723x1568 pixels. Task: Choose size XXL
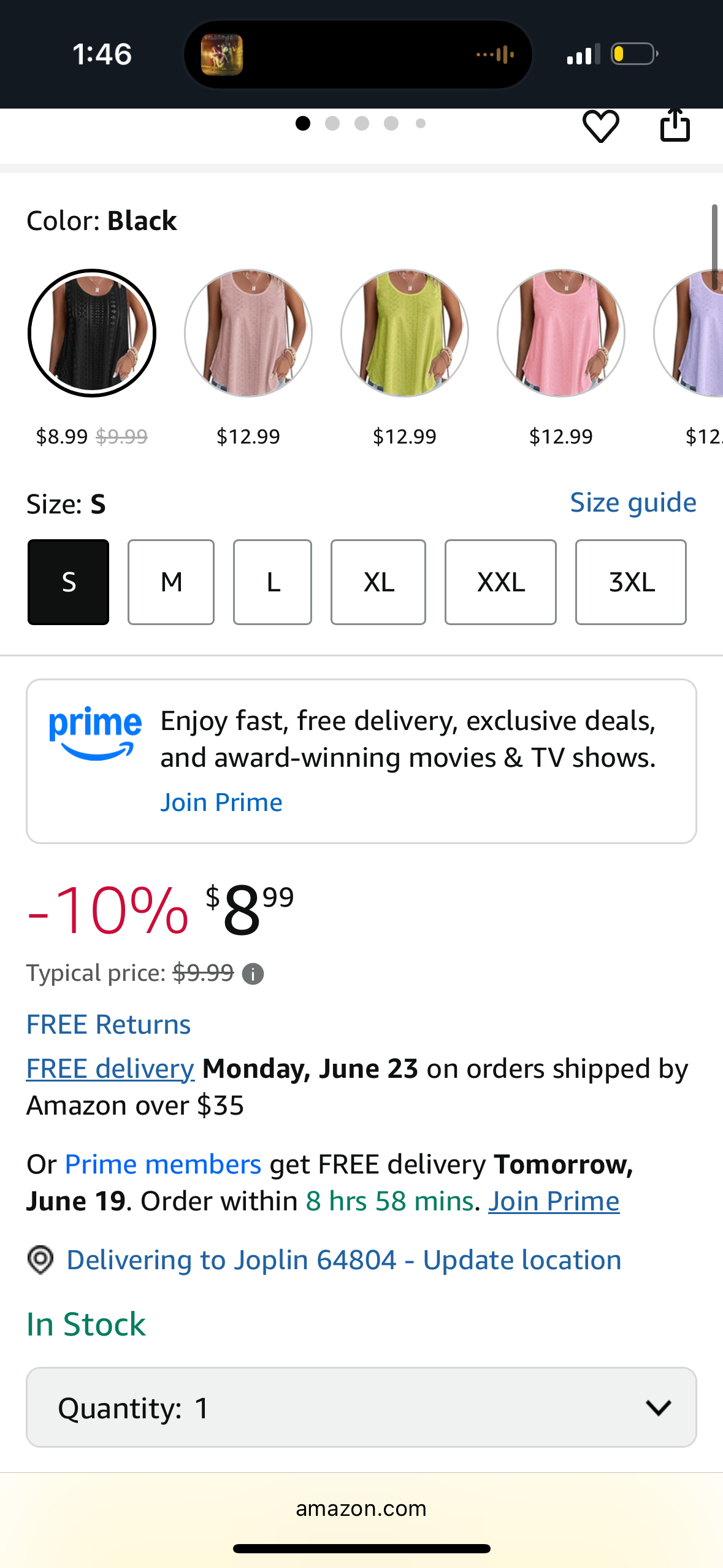click(500, 582)
